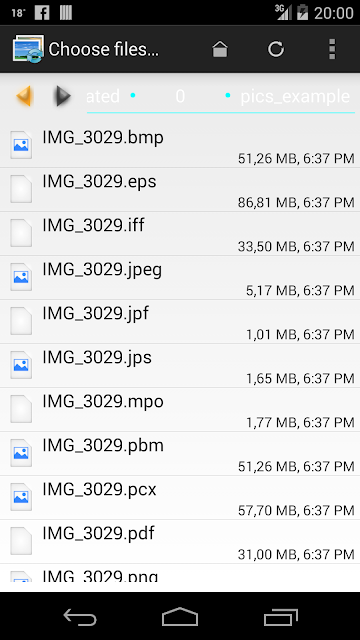
Task: Jump to the pics_example breadcrumb
Action: tap(295, 97)
